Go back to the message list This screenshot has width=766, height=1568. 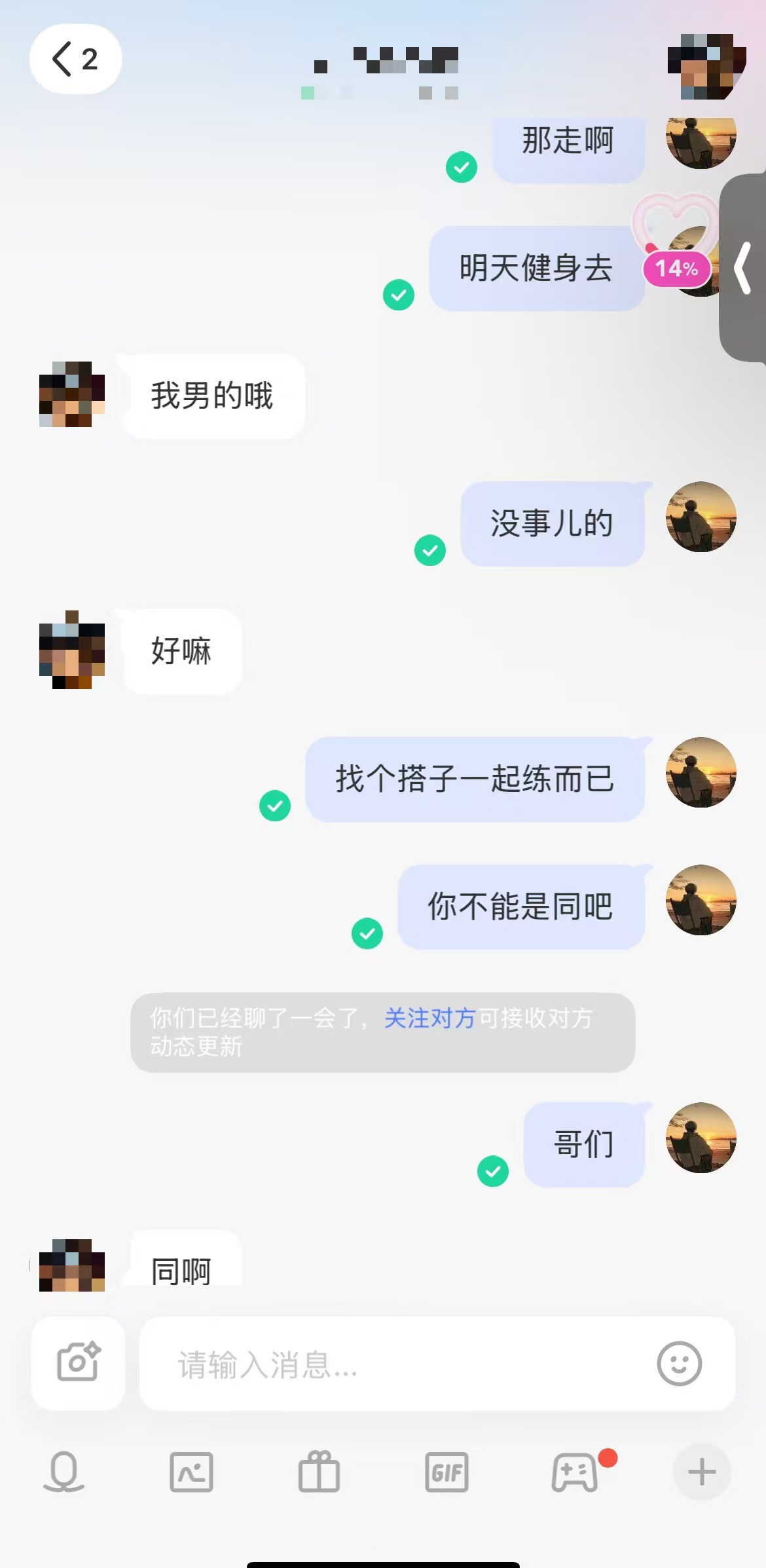[x=75, y=59]
